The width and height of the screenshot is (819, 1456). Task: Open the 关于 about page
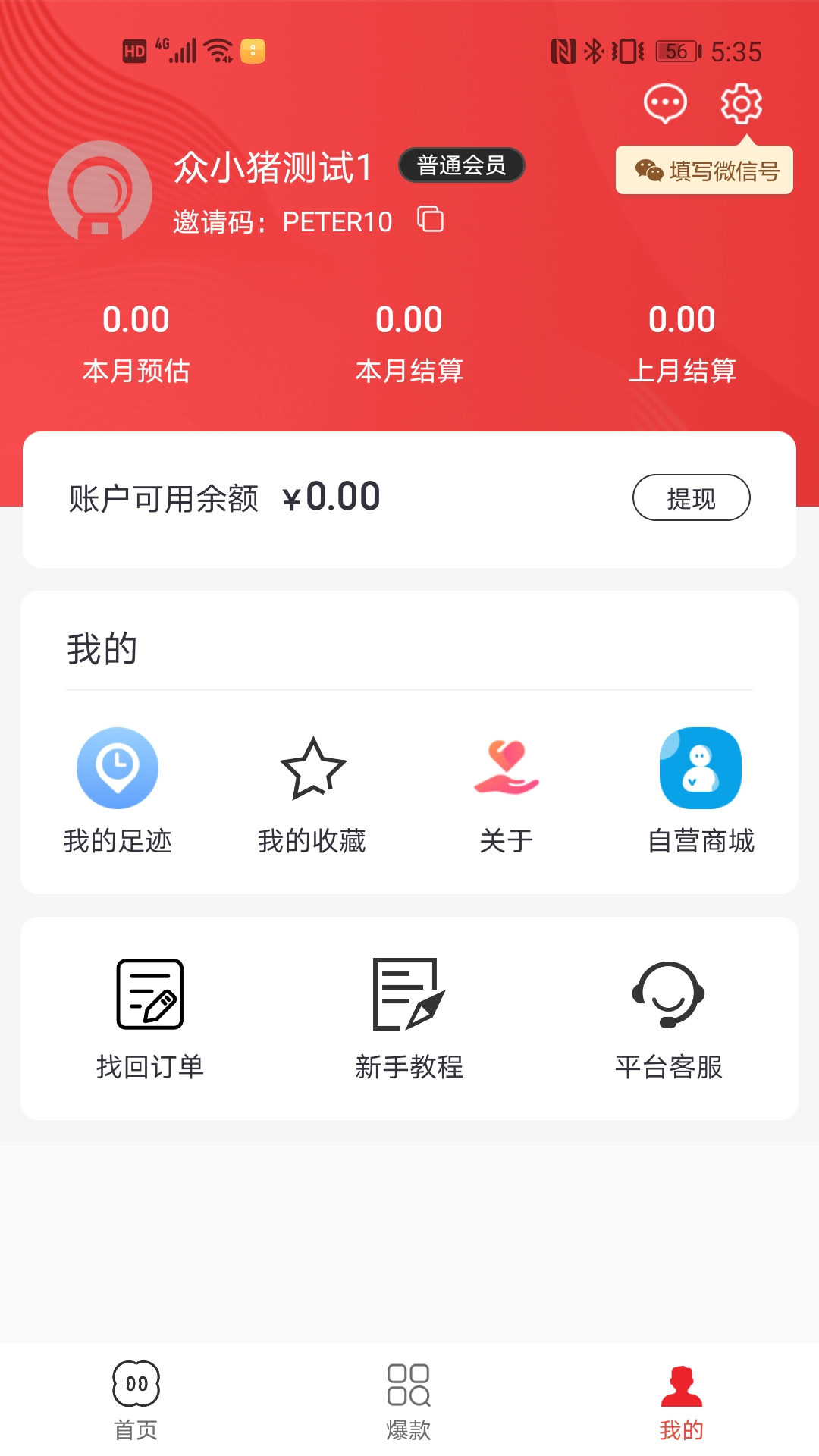(x=507, y=790)
